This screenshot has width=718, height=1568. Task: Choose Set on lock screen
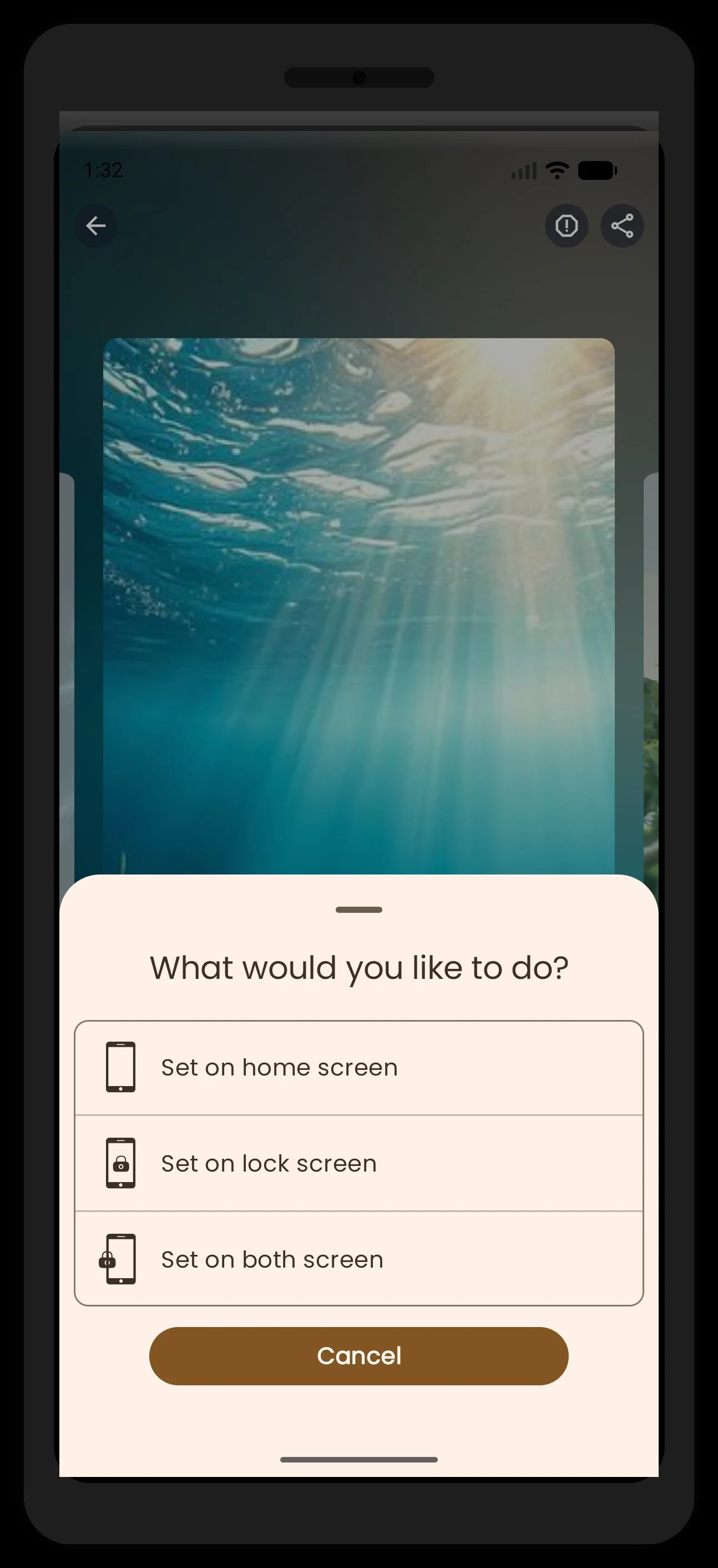click(358, 1163)
